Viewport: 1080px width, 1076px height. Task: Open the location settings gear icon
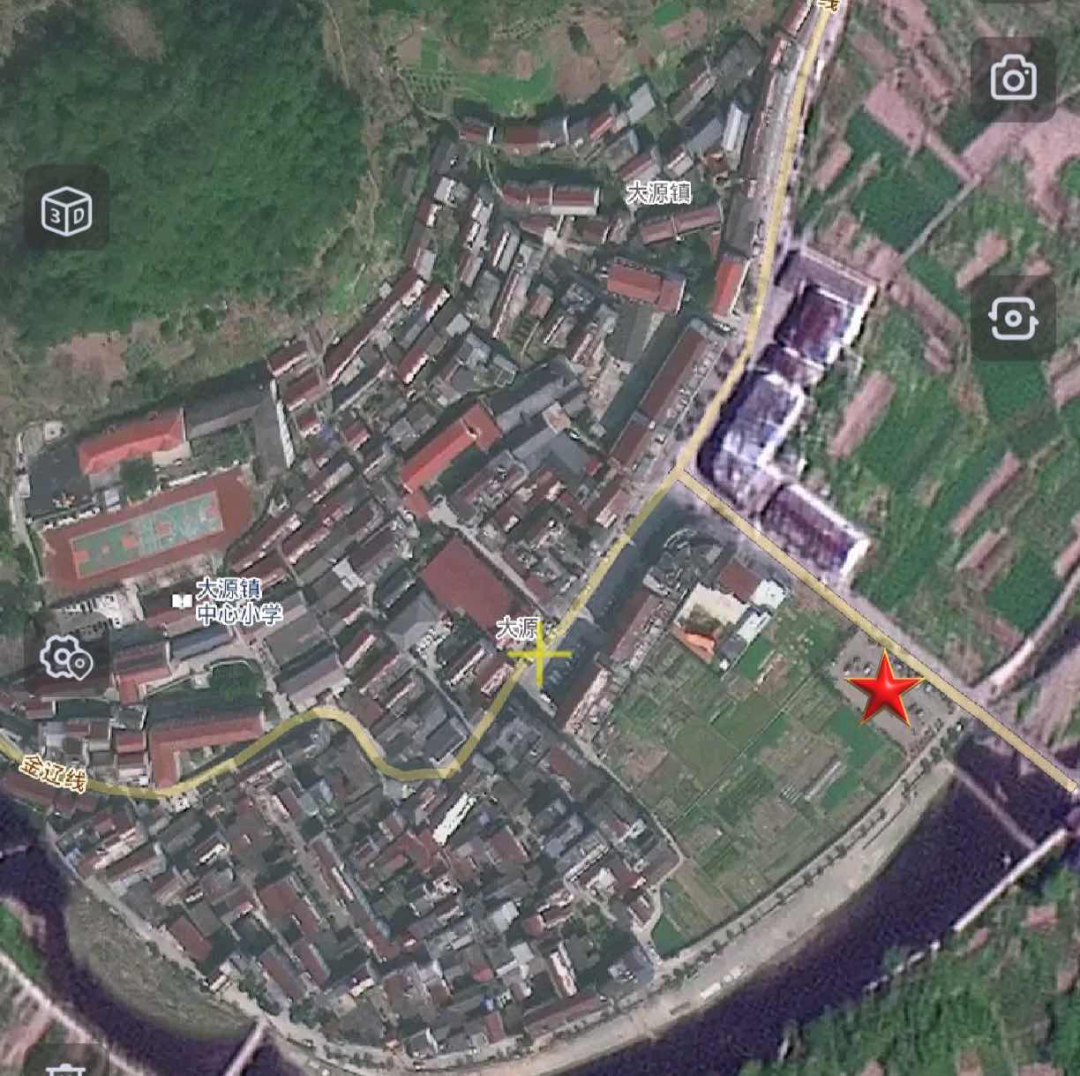click(66, 657)
